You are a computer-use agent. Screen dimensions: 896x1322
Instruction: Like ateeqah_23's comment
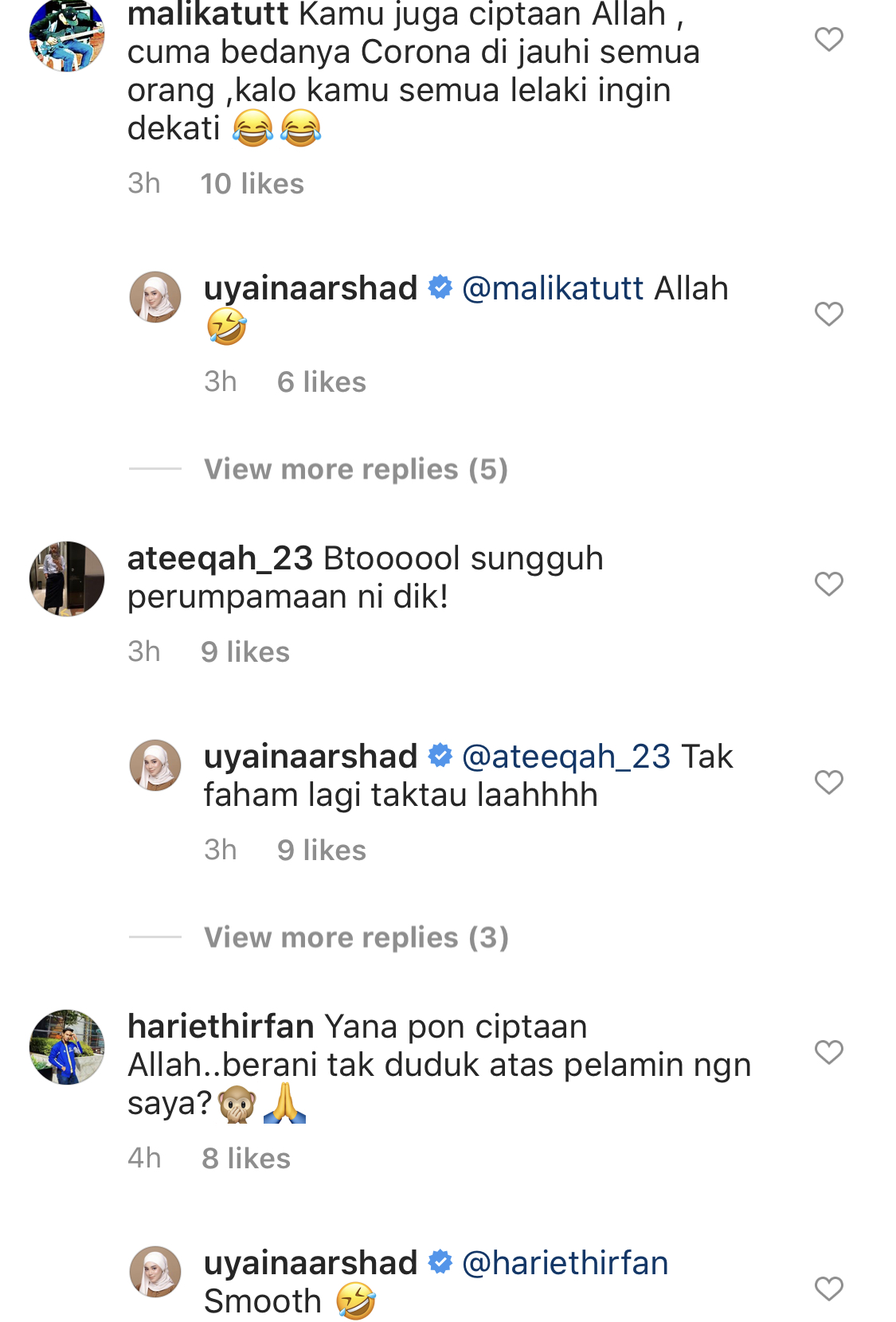coord(828,584)
